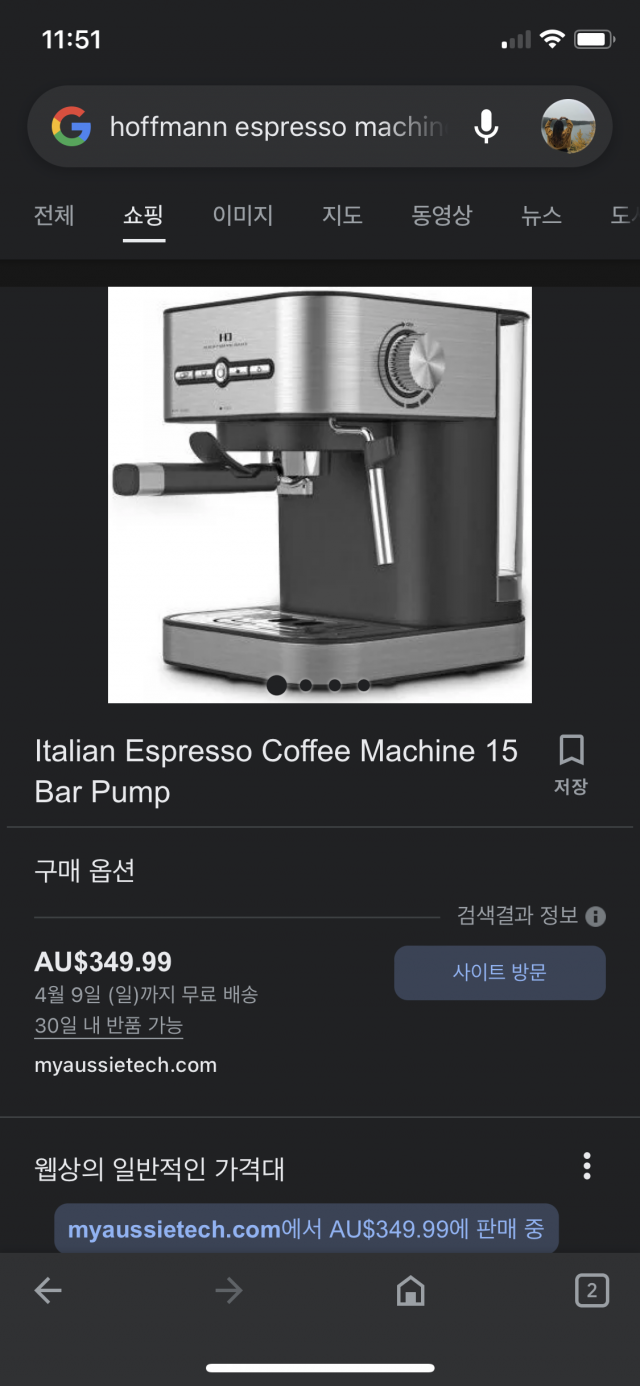
Task: Open the myaussietech.com AU$349.99 seller banner
Action: (x=306, y=1229)
